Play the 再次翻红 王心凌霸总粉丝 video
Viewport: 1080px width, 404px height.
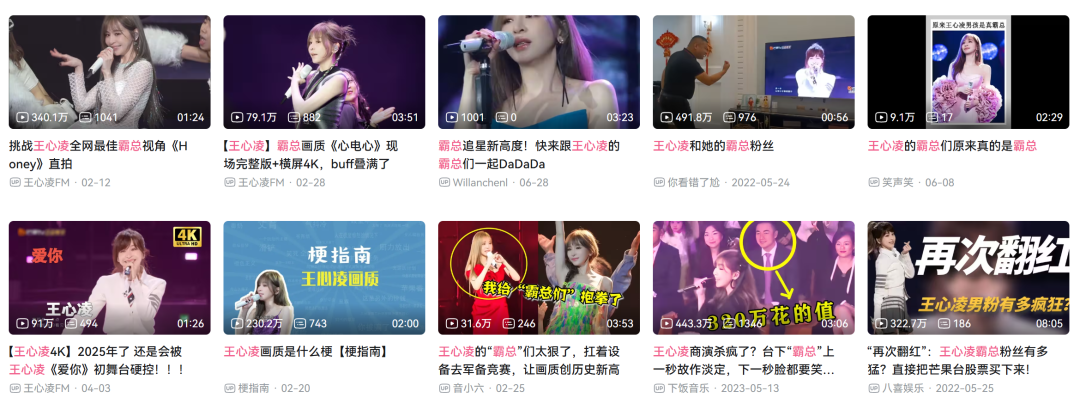pos(968,277)
